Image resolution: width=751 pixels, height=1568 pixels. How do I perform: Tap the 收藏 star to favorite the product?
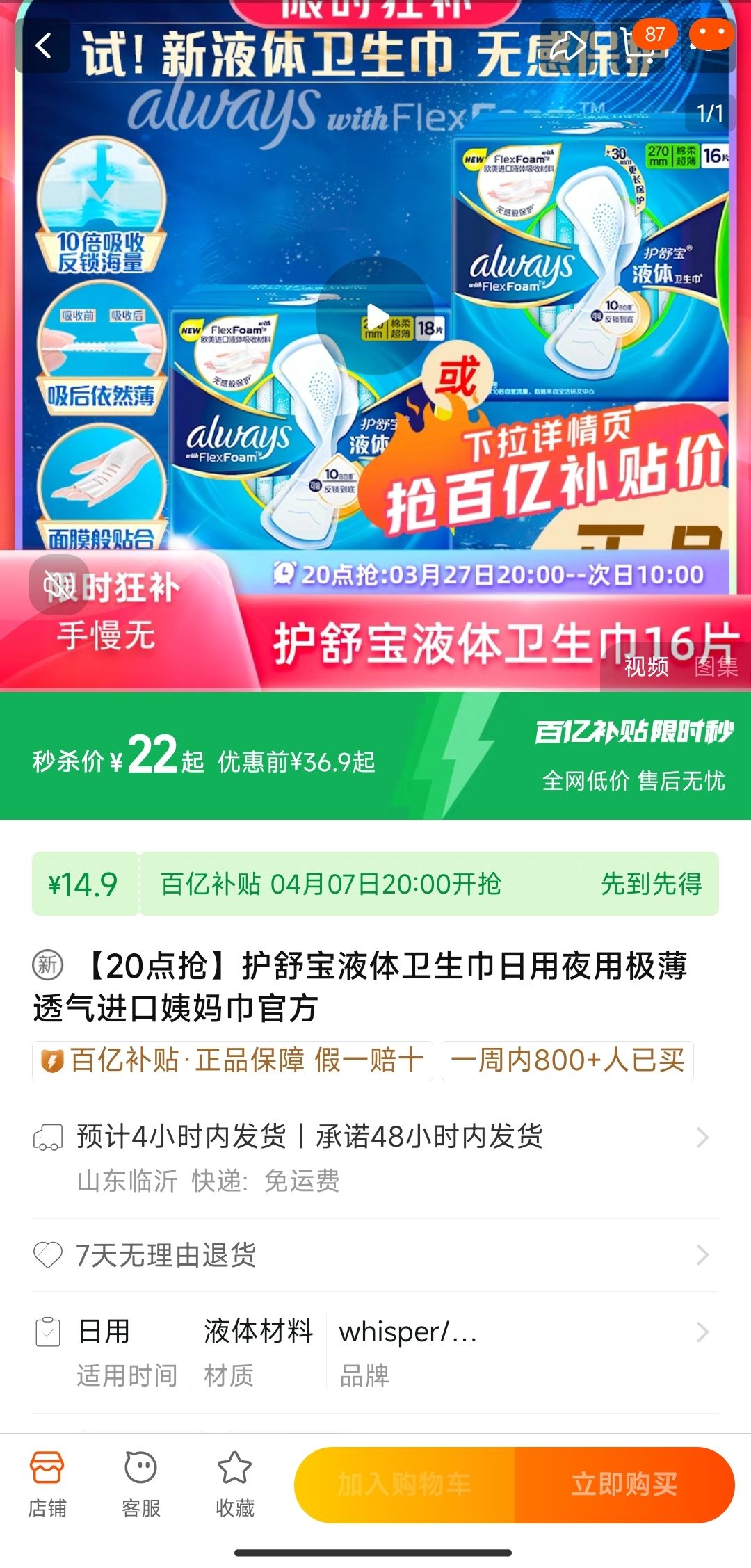234,1485
